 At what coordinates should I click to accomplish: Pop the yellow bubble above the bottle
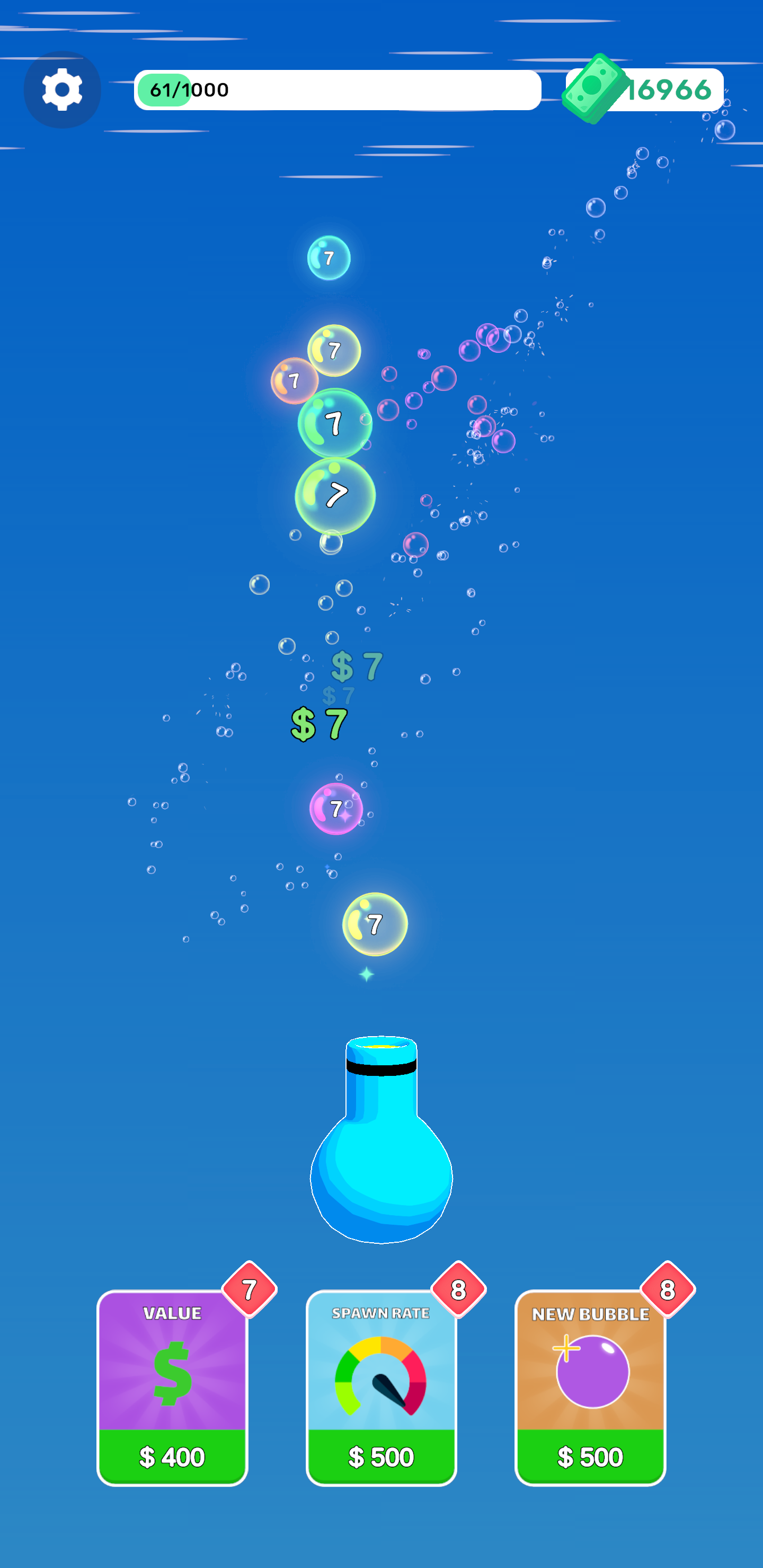376,924
